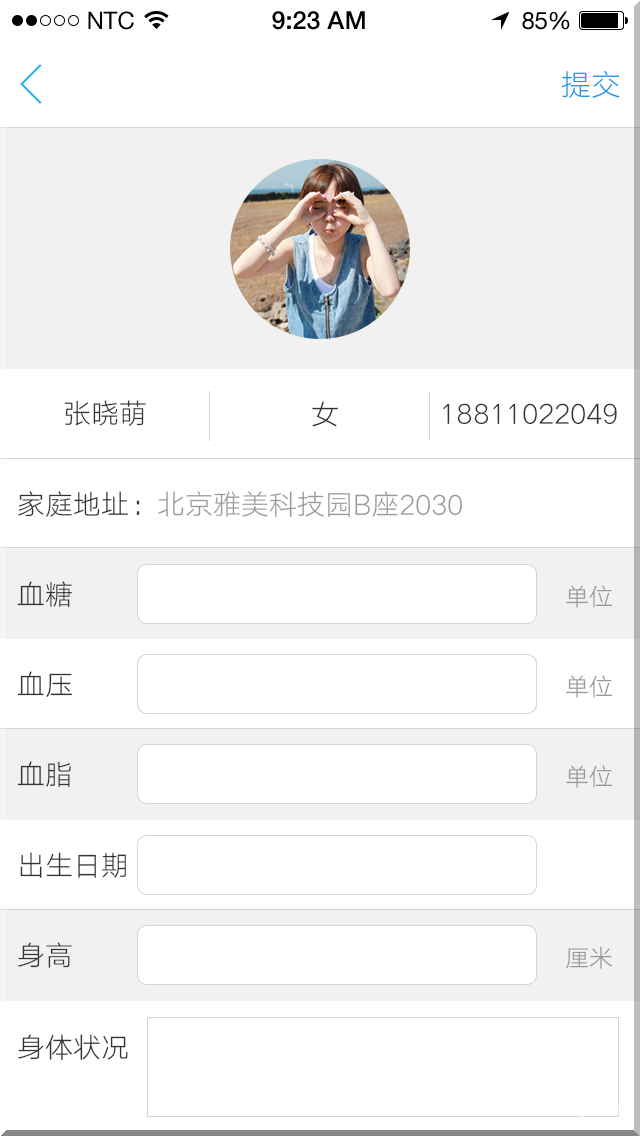Edit the 家庭地址 address field
The width and height of the screenshot is (640, 1136).
[310, 505]
